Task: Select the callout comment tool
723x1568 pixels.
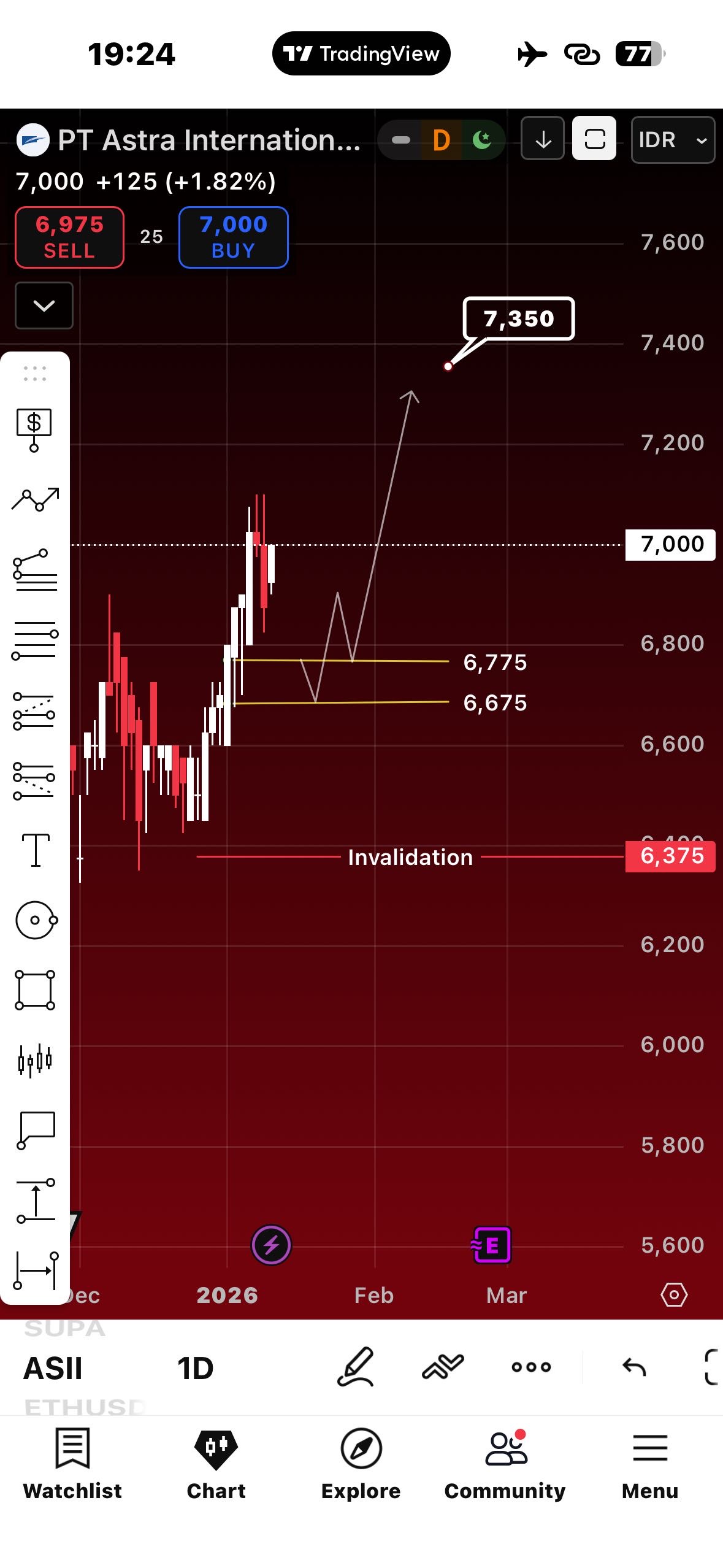Action: 36,1129
